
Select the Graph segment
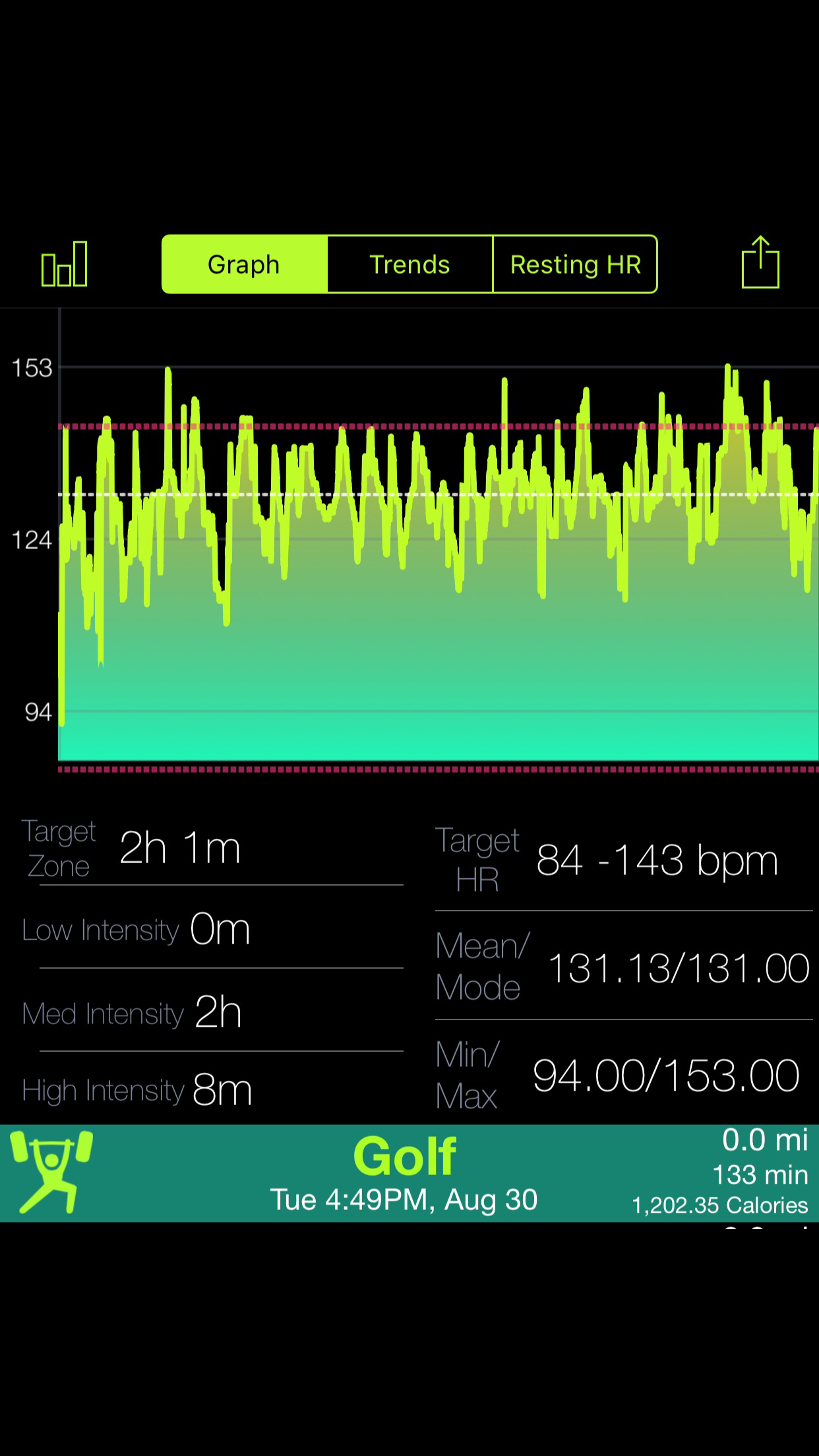tap(245, 264)
